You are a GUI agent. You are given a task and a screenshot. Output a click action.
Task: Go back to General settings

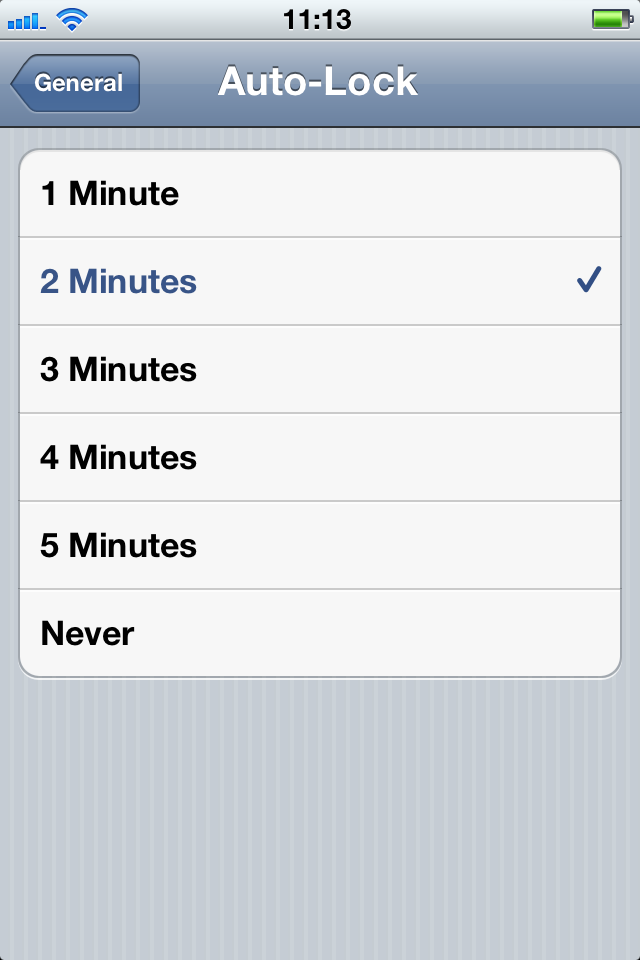click(76, 83)
